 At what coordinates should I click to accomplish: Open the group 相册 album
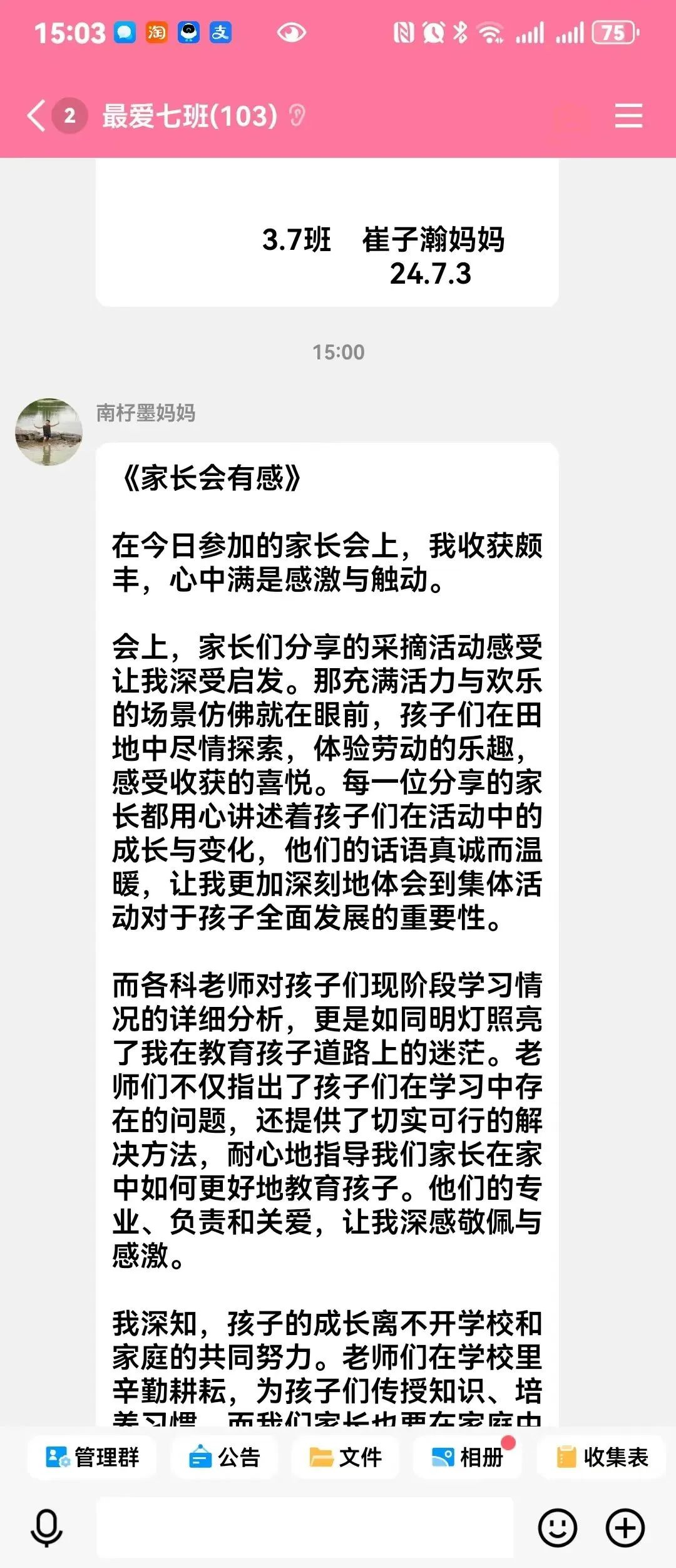(x=468, y=1457)
